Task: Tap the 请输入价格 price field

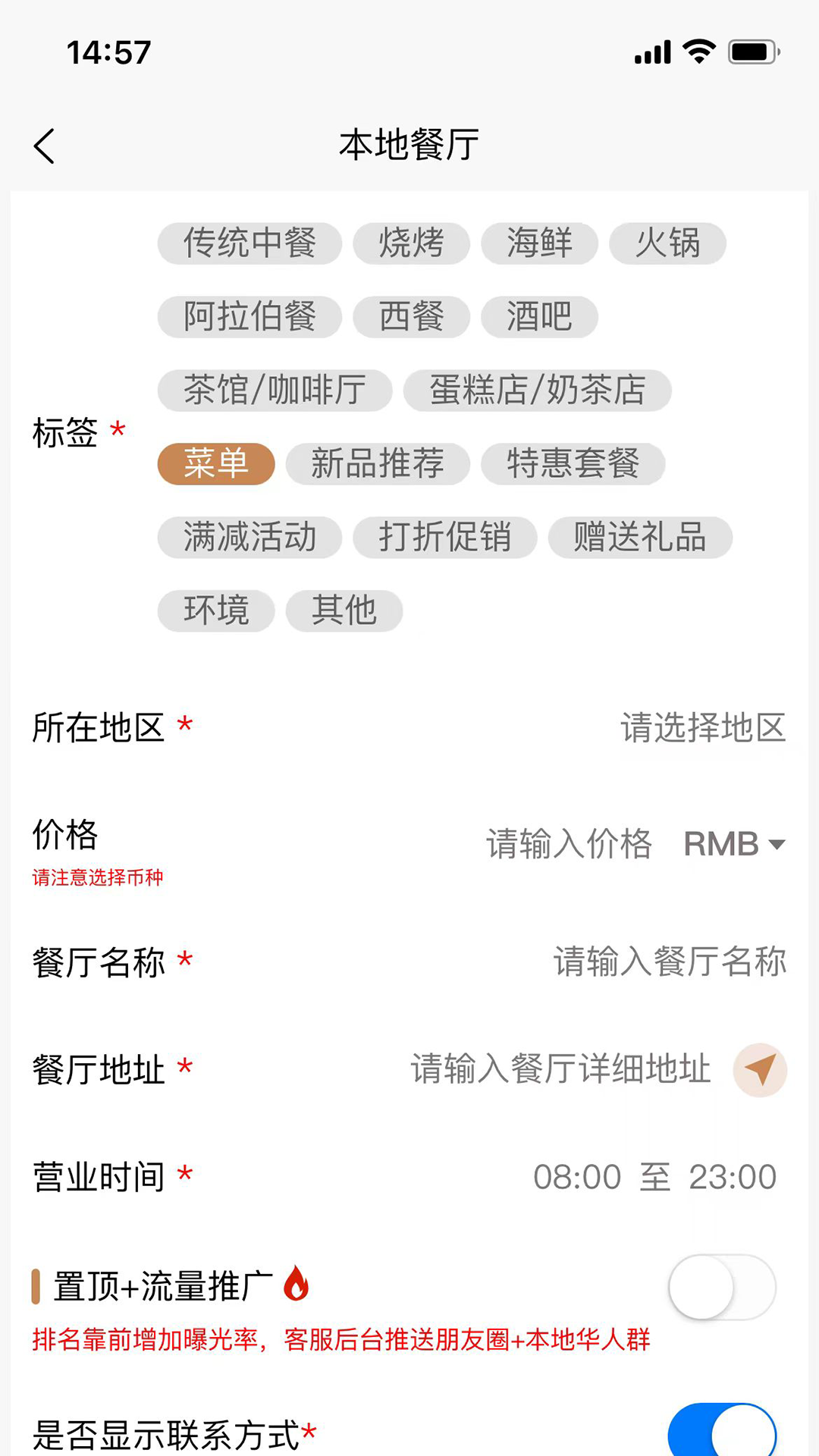Action: coord(569,844)
